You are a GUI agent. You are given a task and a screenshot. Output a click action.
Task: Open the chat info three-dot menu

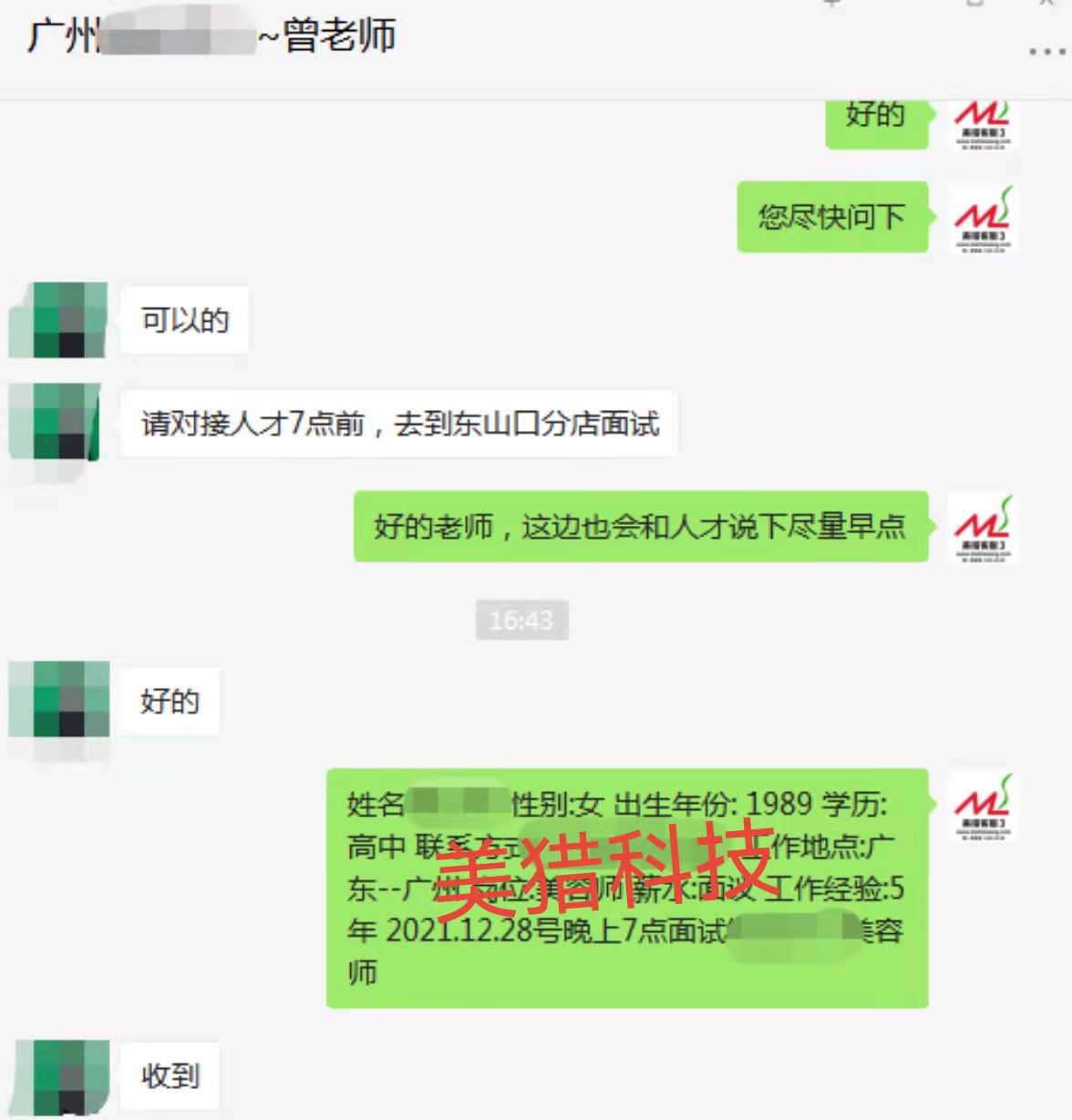click(x=1046, y=52)
